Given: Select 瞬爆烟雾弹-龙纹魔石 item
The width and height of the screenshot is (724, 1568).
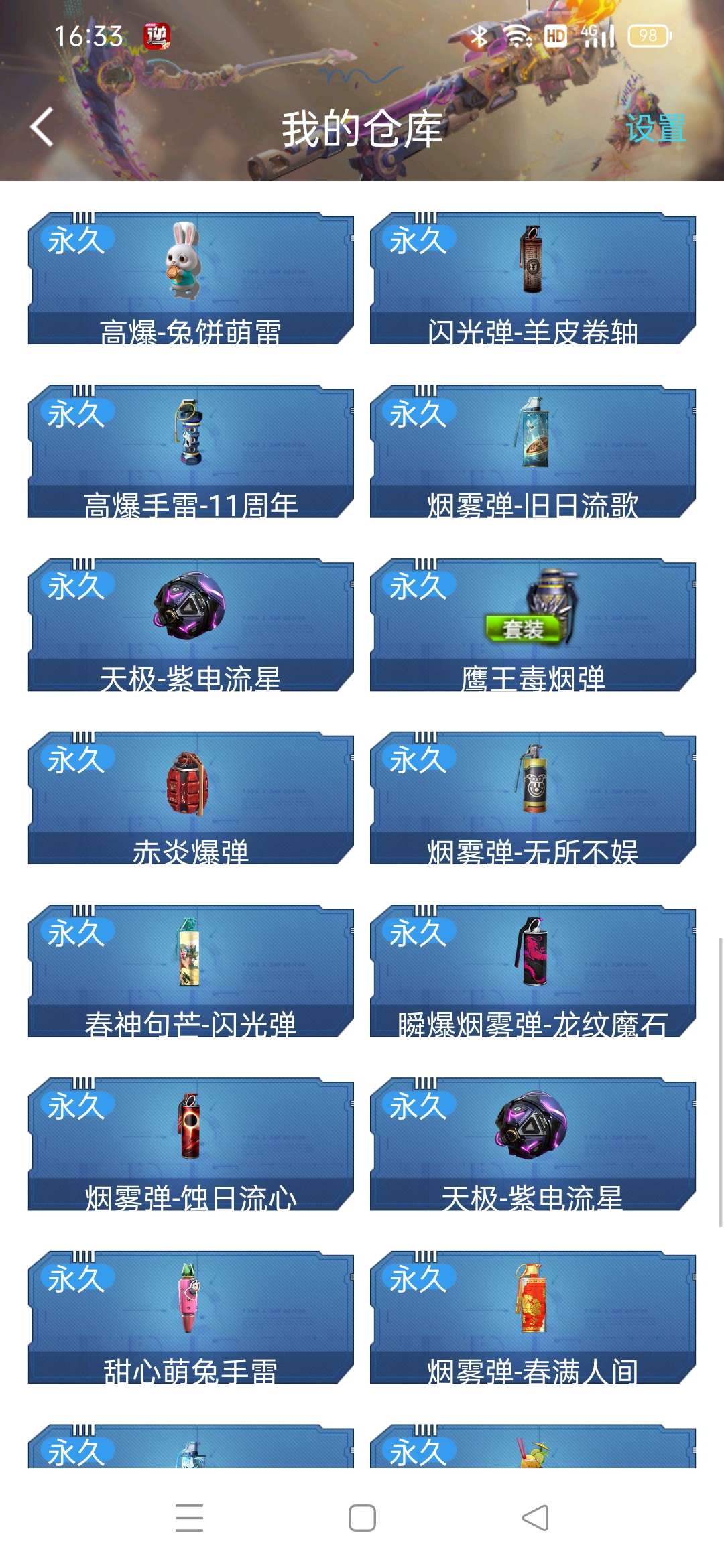Looking at the screenshot, I should pos(532,970).
